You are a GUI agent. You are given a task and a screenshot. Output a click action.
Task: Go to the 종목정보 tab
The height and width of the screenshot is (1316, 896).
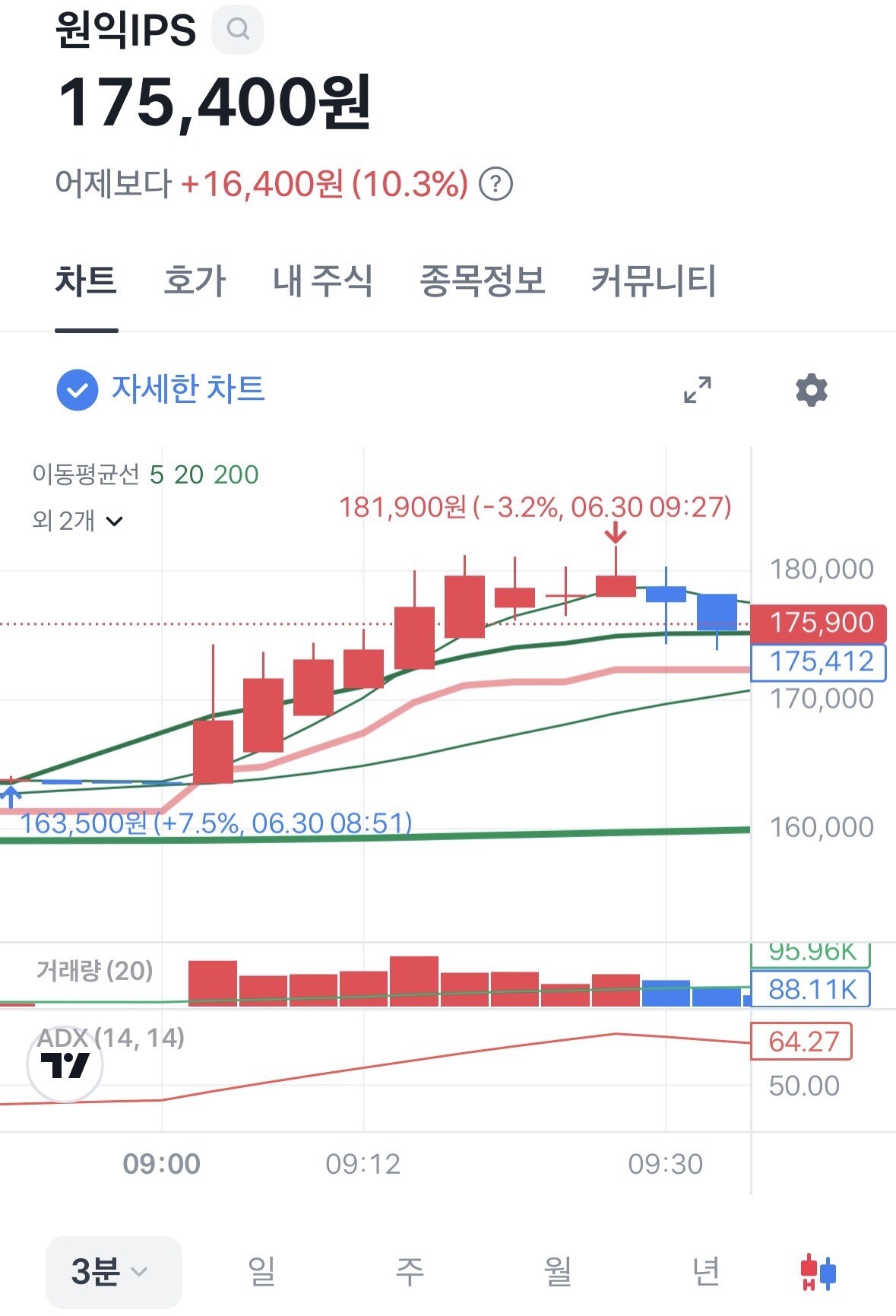tap(483, 281)
